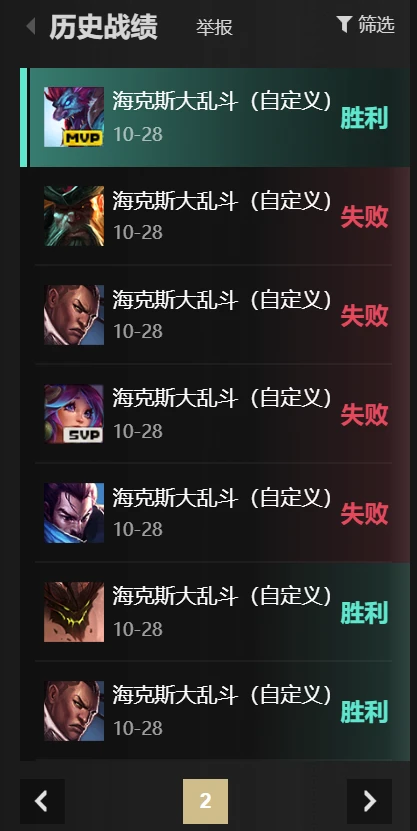This screenshot has width=417, height=831.
Task: Open the 失败 match with the blue-scarf swordsman avatar
Action: tap(215, 513)
